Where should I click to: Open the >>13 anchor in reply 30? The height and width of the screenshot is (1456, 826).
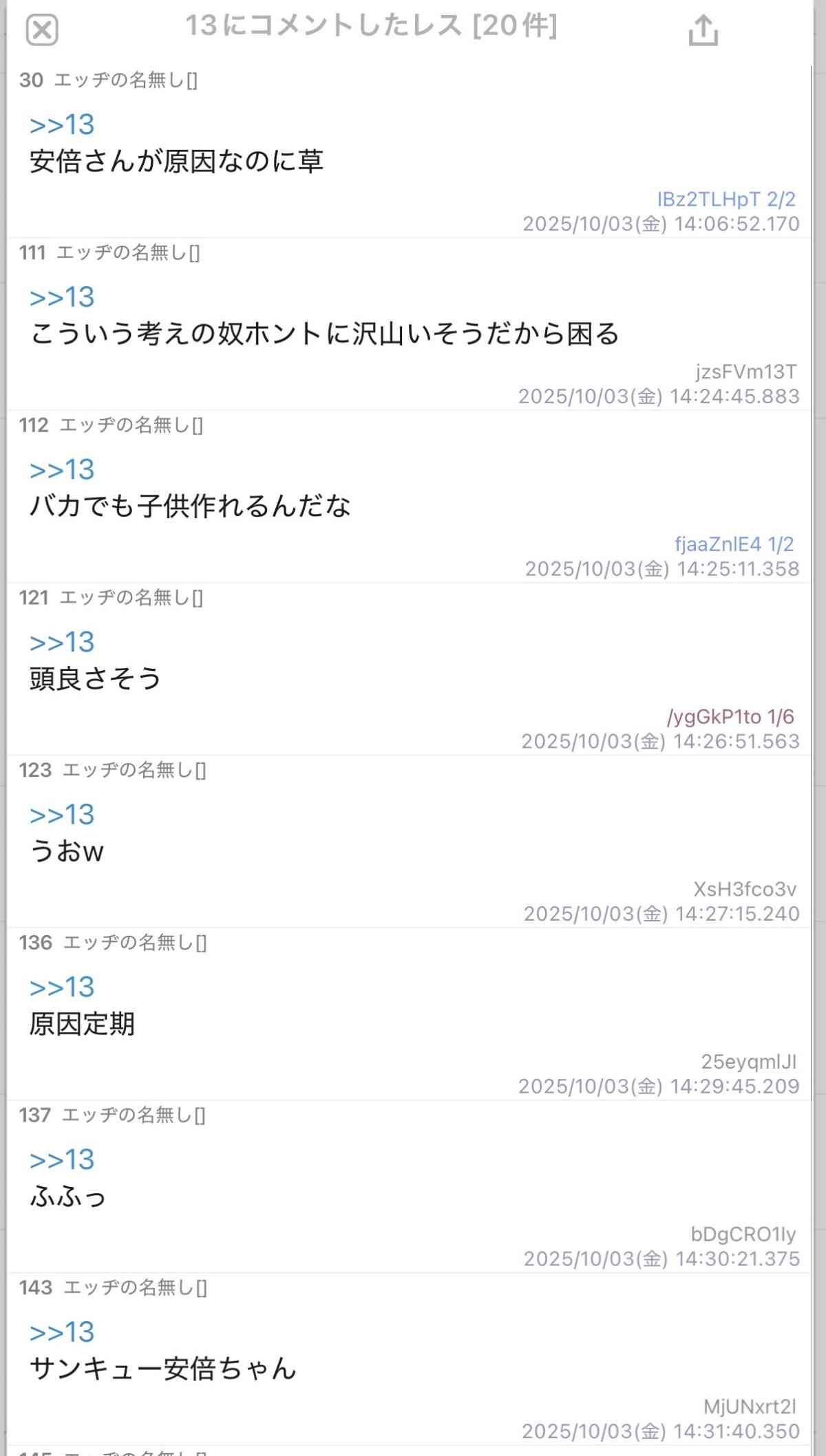62,125
